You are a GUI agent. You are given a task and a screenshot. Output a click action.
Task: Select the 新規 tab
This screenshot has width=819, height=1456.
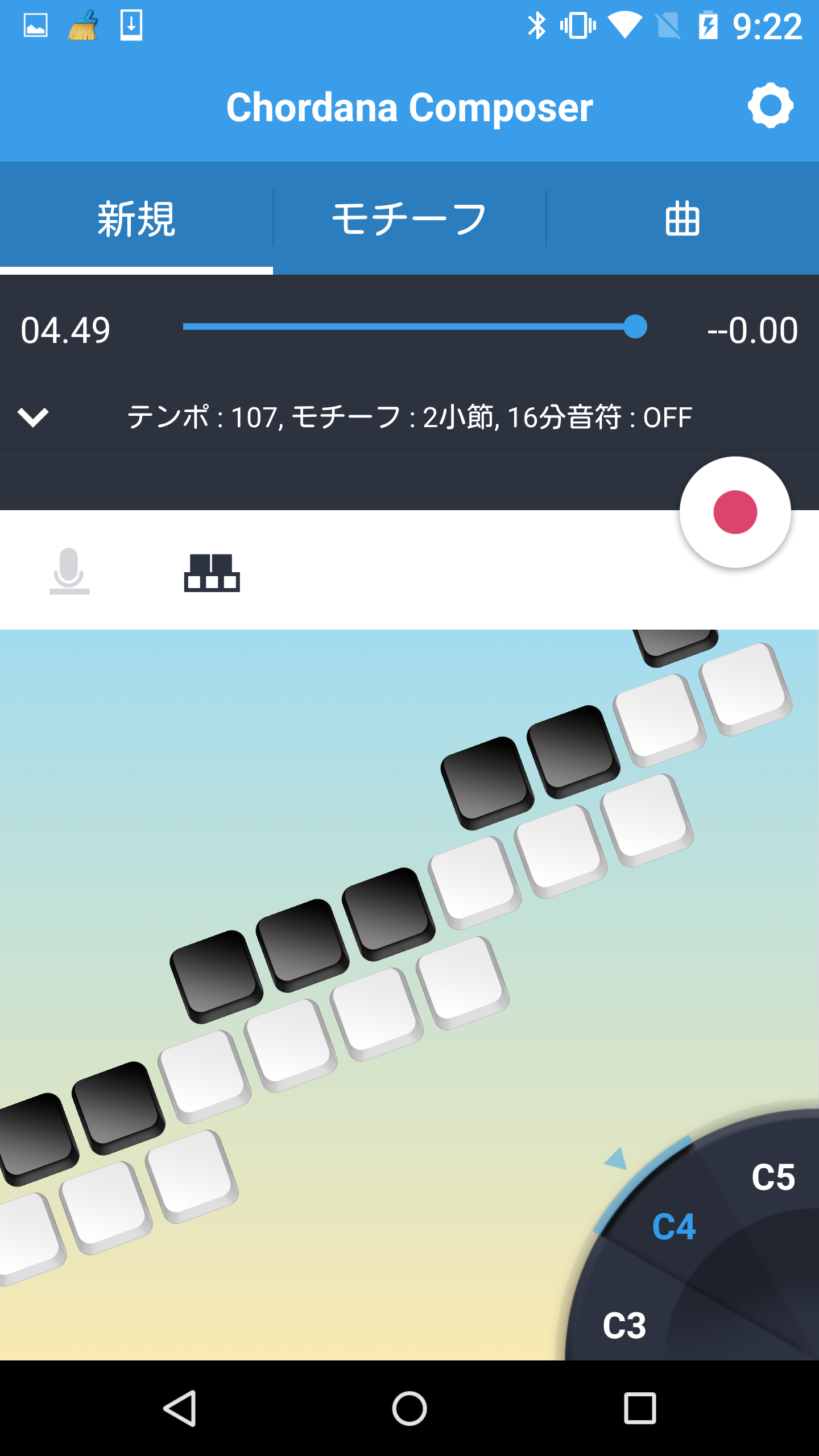click(136, 218)
